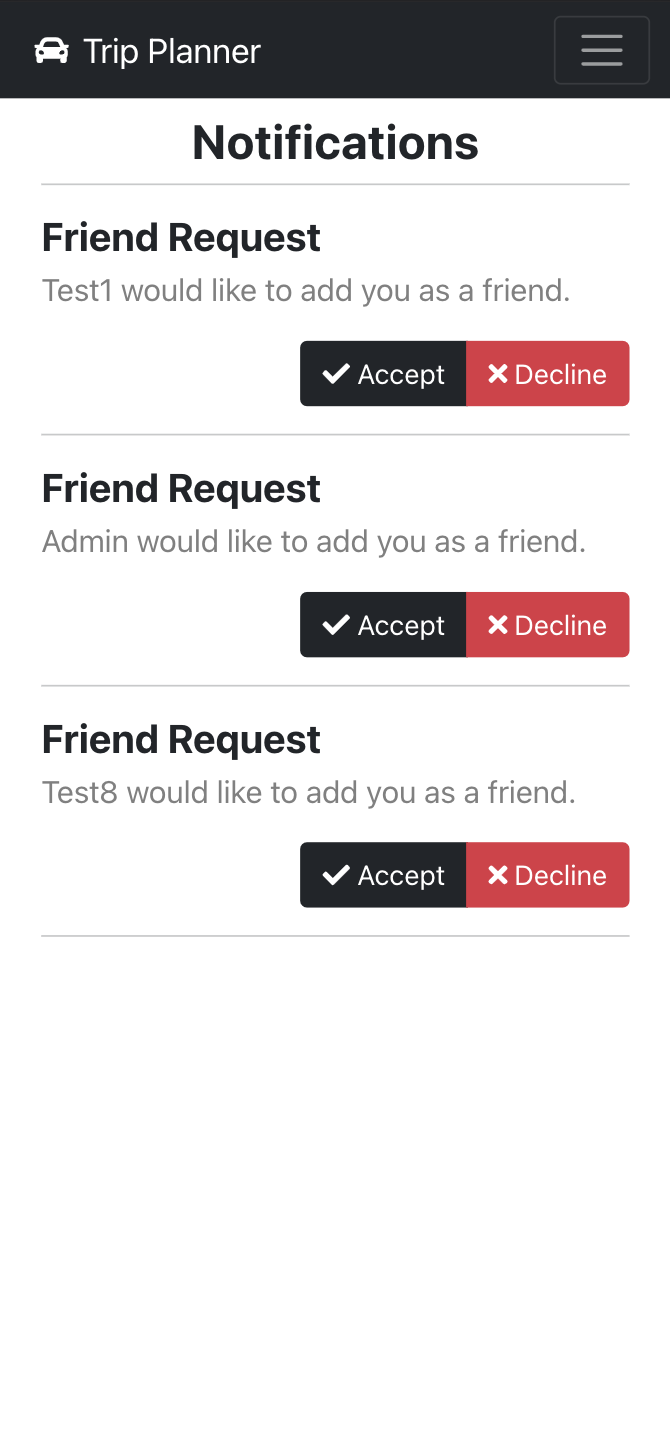Image resolution: width=670 pixels, height=1454 pixels.
Task: Accept Test1's friend request
Action: point(383,374)
